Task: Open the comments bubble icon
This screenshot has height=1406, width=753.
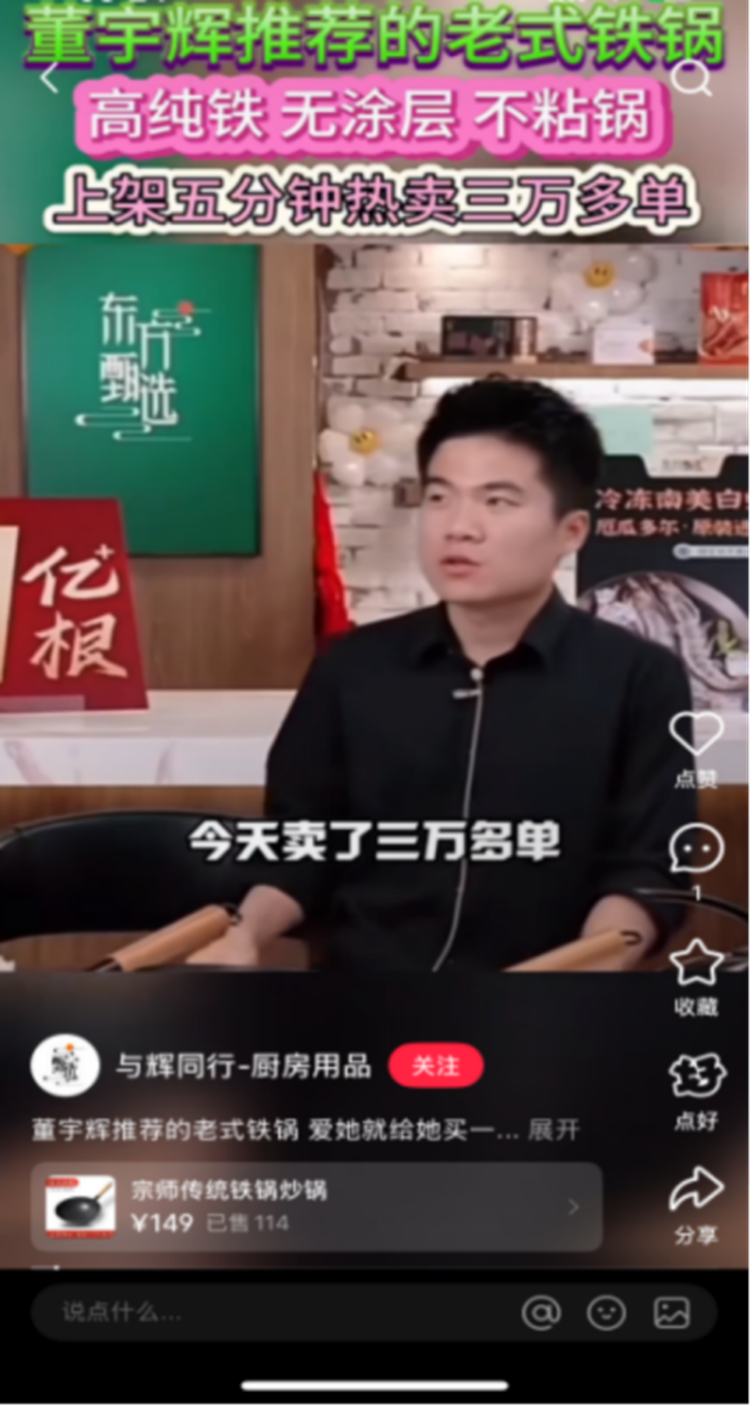Action: (x=696, y=849)
